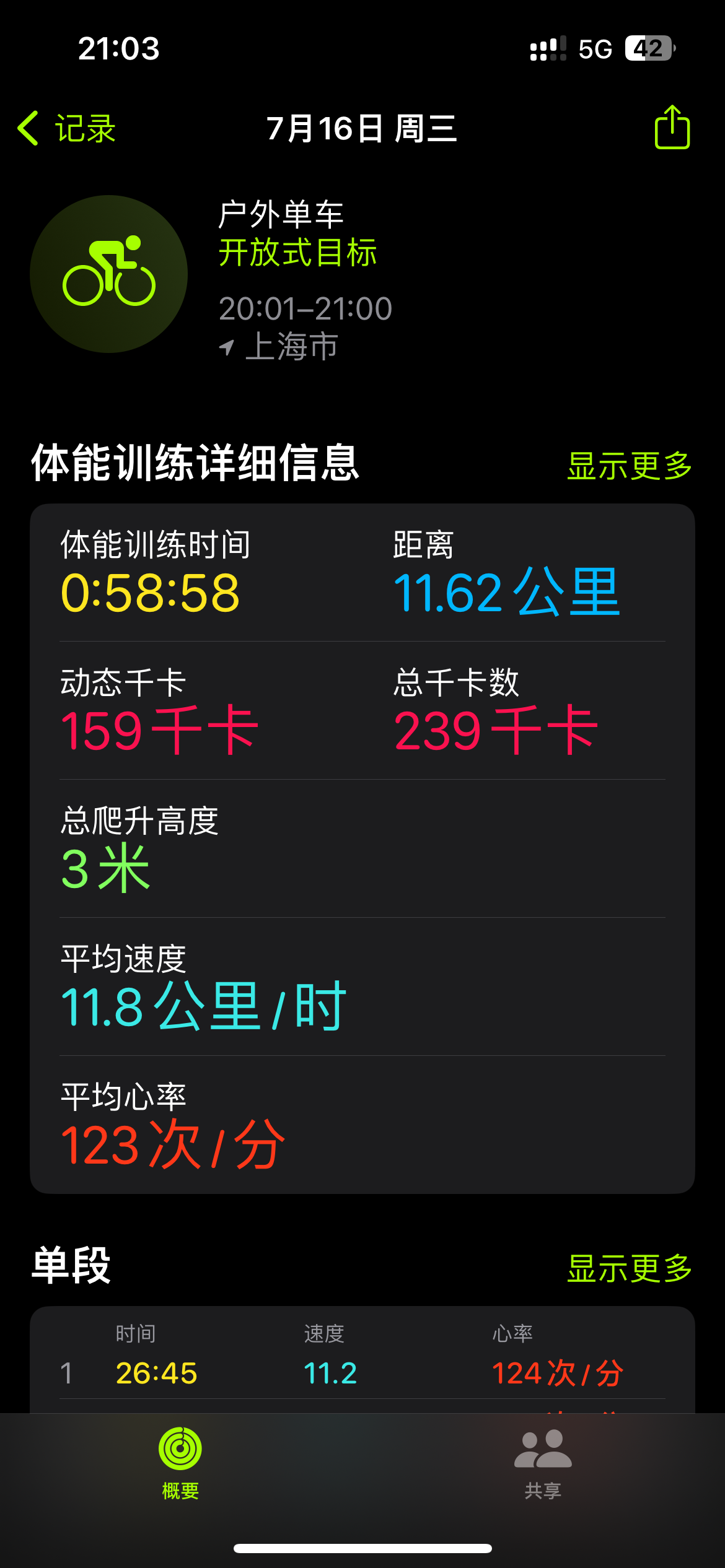The height and width of the screenshot is (1568, 725).
Task: Share this workout via the share icon
Action: [x=672, y=127]
